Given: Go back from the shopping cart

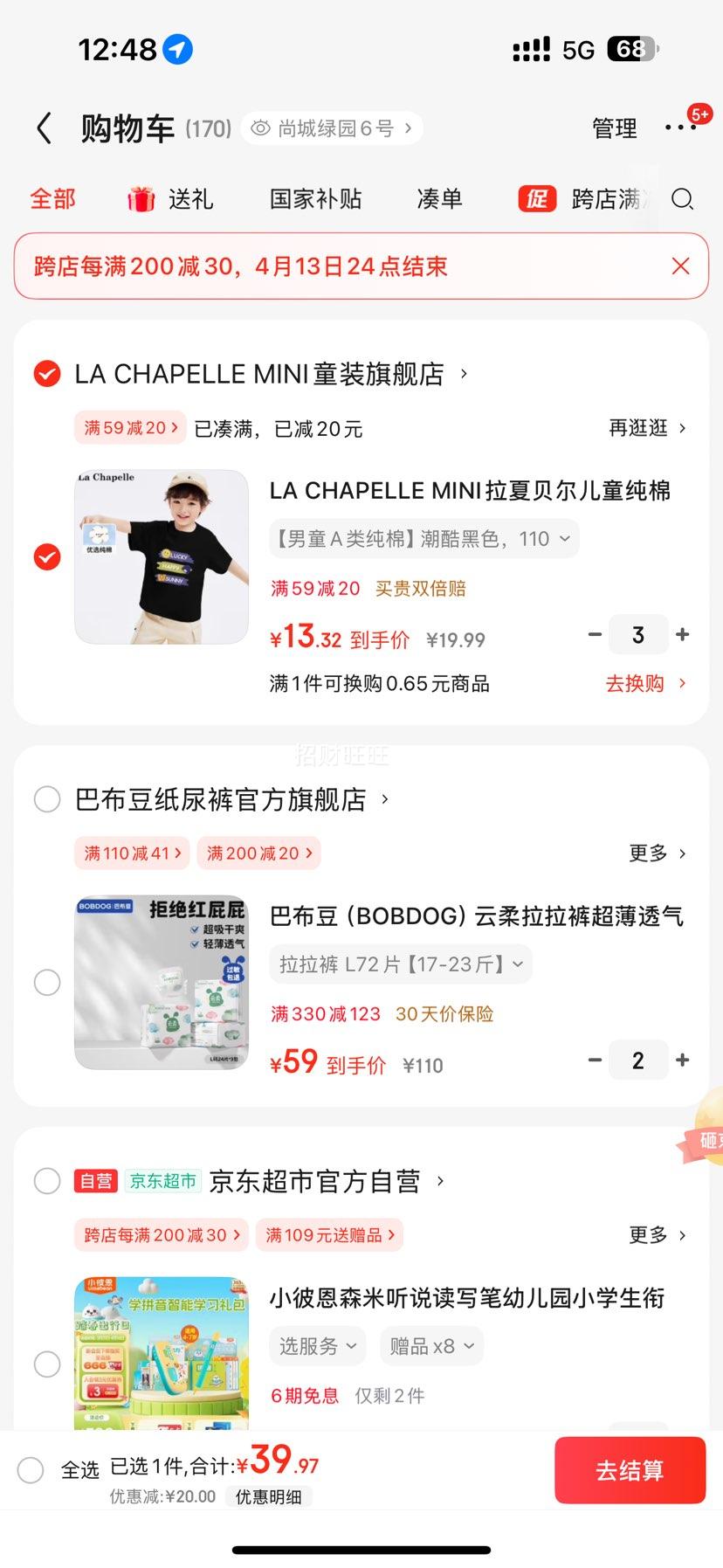Looking at the screenshot, I should pos(45,128).
